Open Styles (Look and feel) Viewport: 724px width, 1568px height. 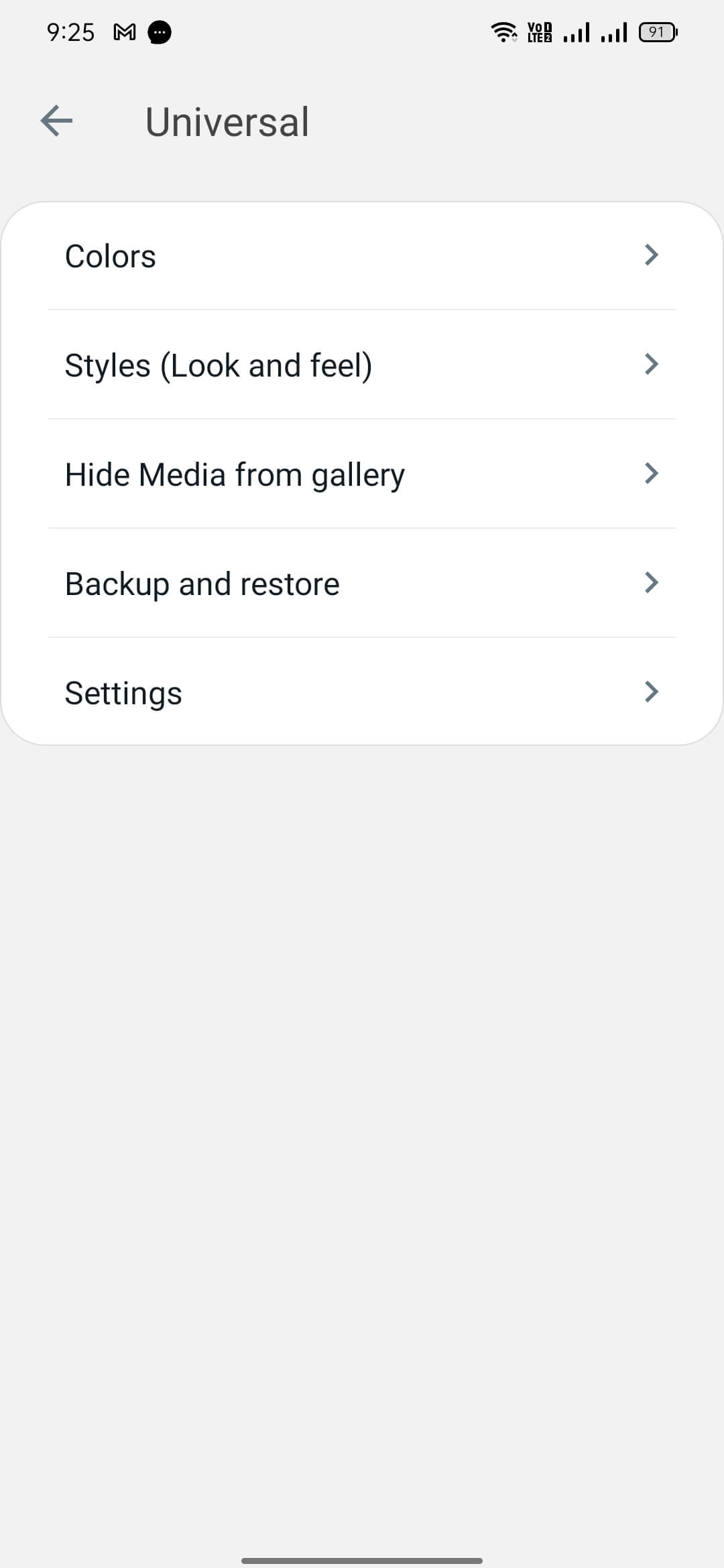point(362,365)
